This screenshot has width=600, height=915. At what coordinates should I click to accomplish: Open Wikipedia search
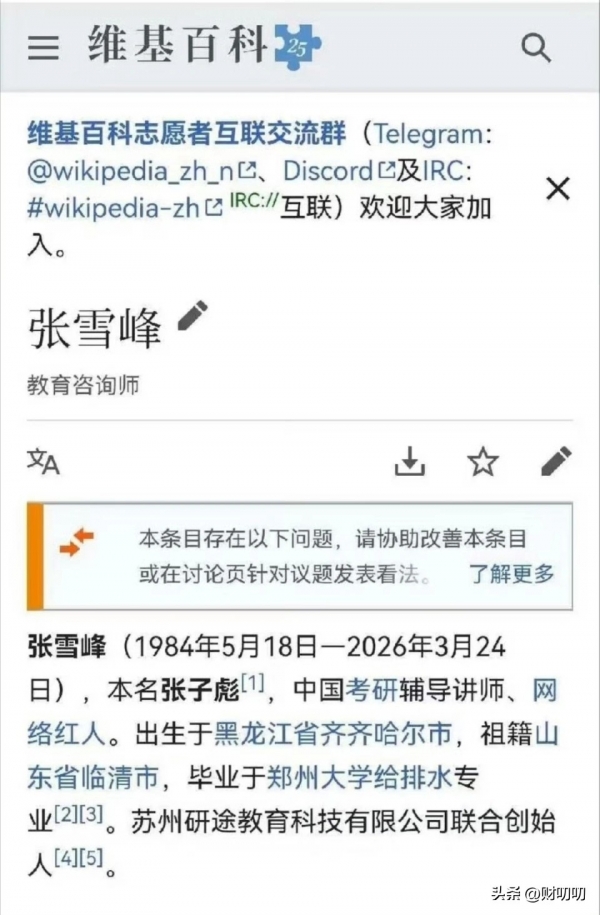[537, 47]
